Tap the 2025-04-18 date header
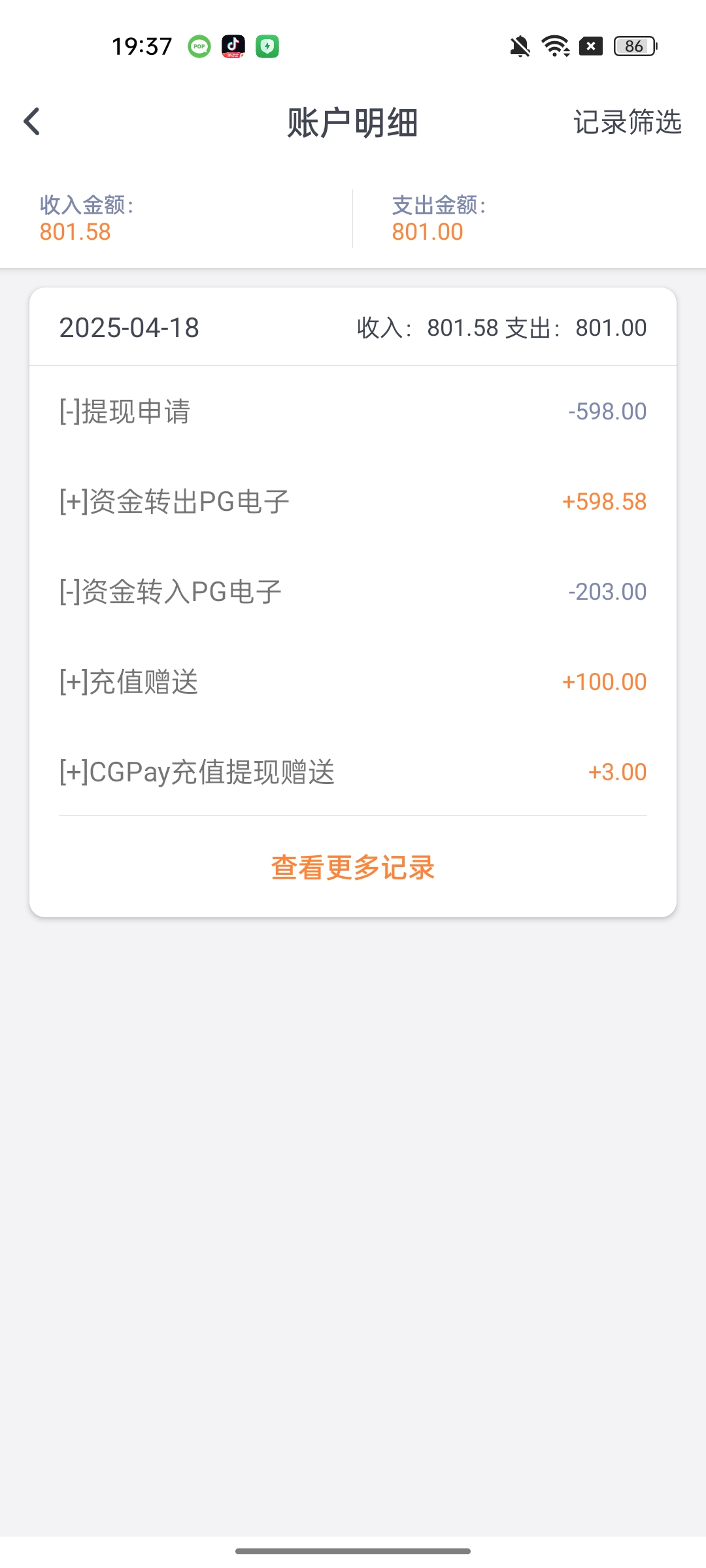 point(130,329)
